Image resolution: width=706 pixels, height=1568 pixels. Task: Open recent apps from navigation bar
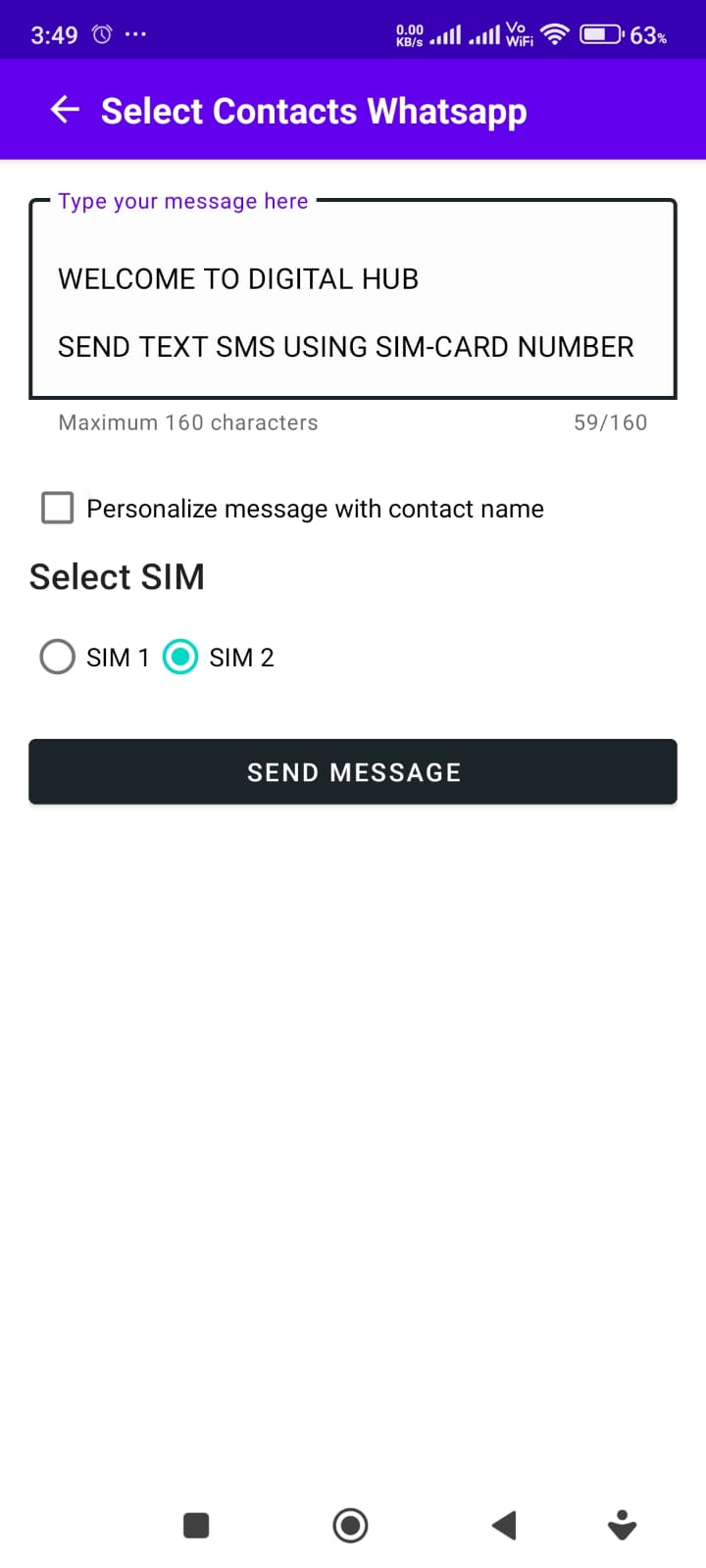pos(196,1525)
